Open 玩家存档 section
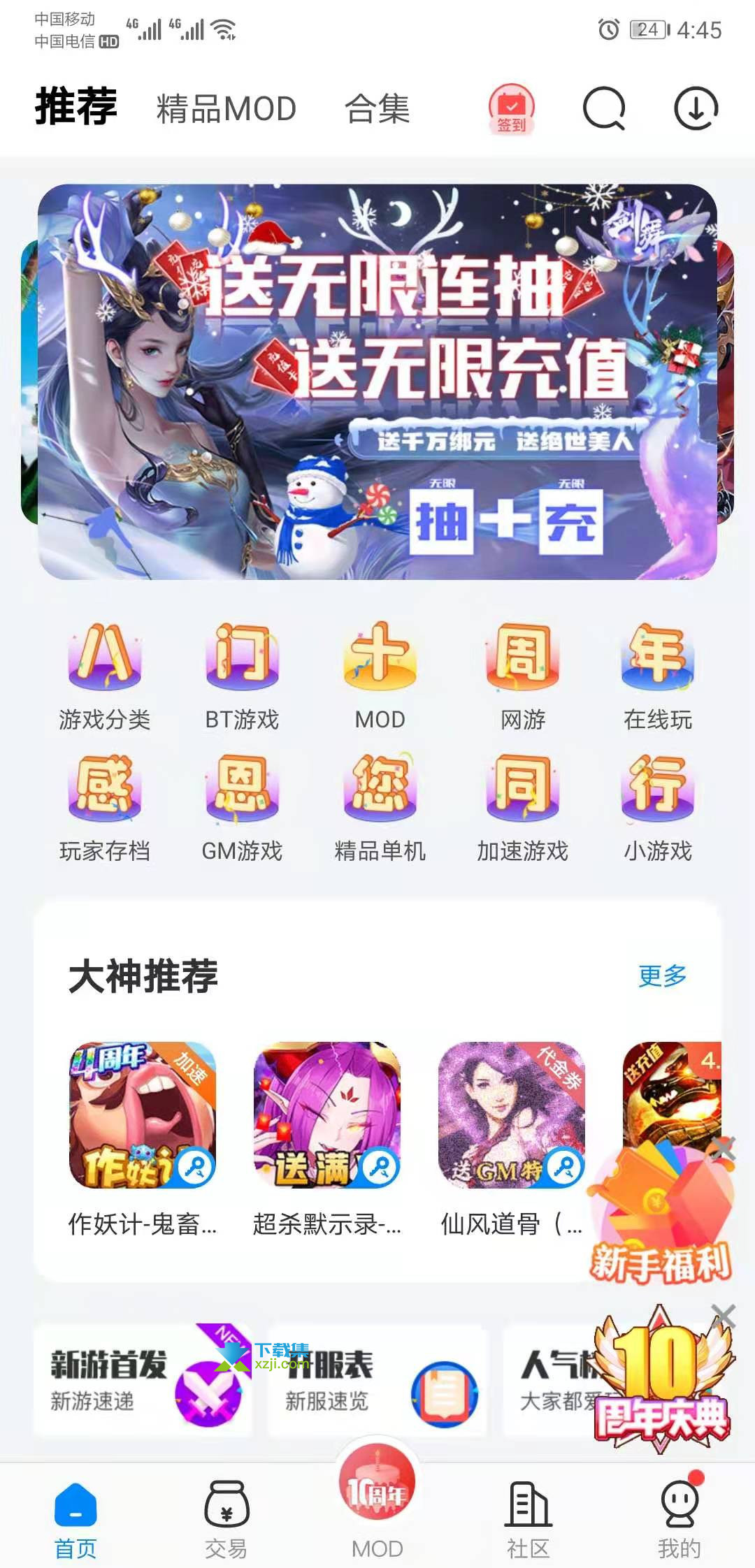Image resolution: width=755 pixels, height=1568 pixels. pyautogui.click(x=105, y=808)
